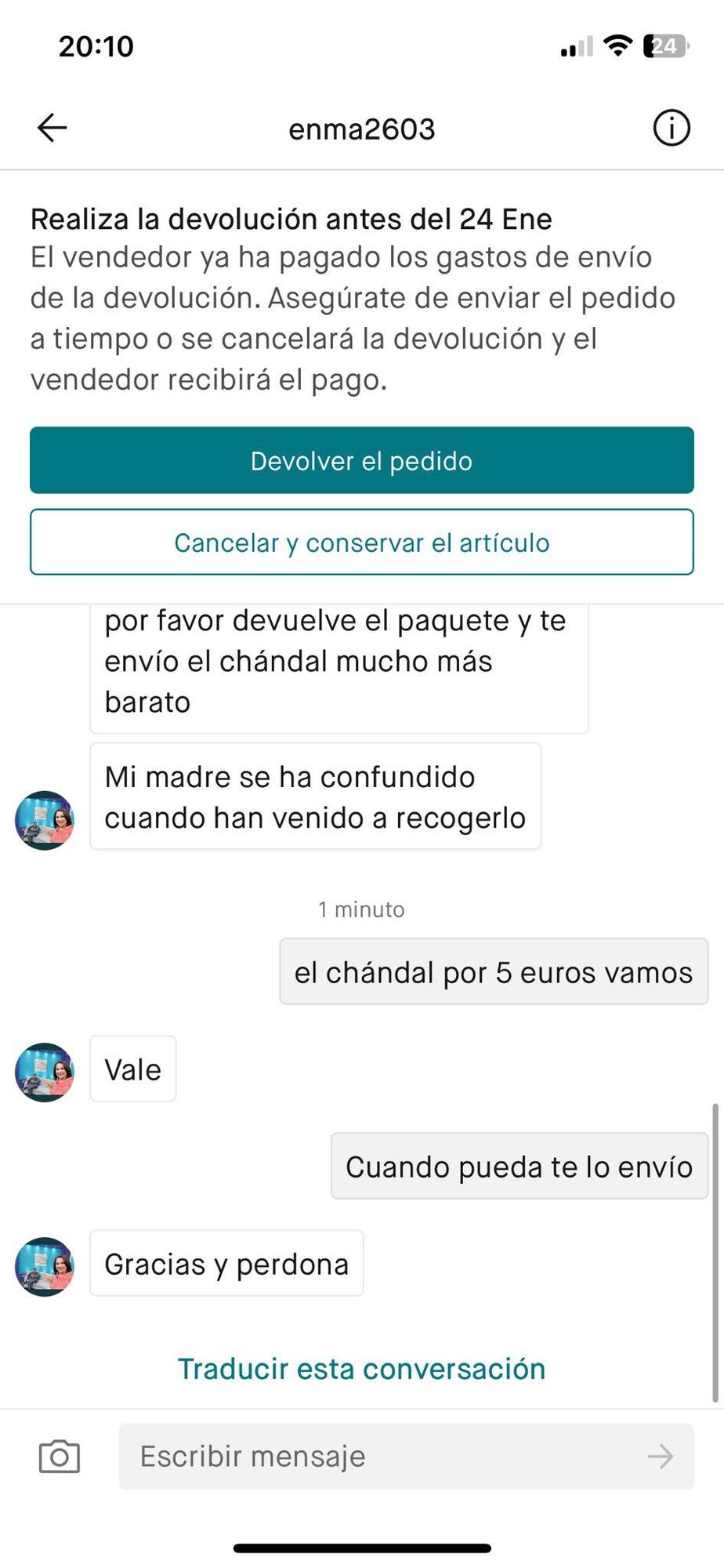The width and height of the screenshot is (724, 1568).
Task: Send the message with arrow icon
Action: (x=661, y=1457)
